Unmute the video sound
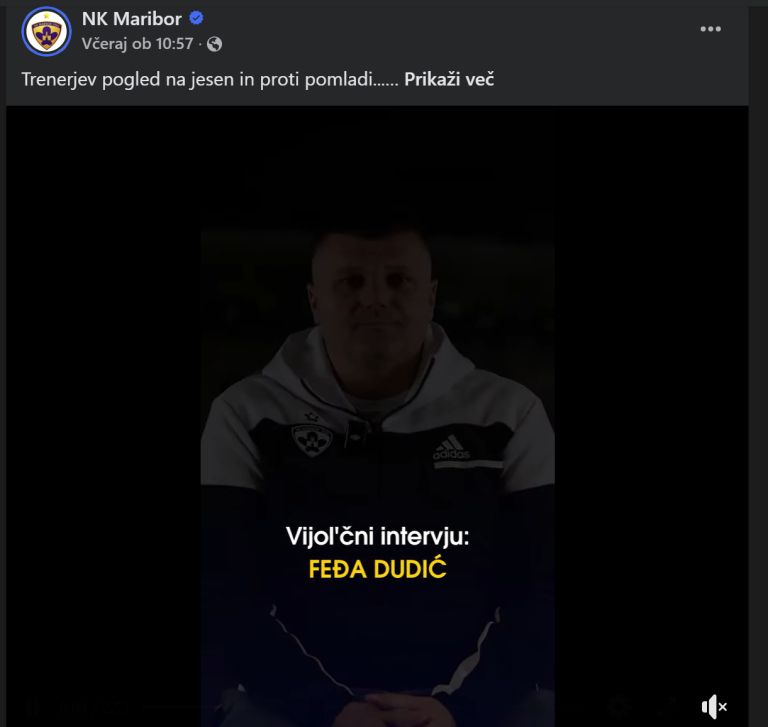Screen dimensions: 768x727 tap(714, 706)
